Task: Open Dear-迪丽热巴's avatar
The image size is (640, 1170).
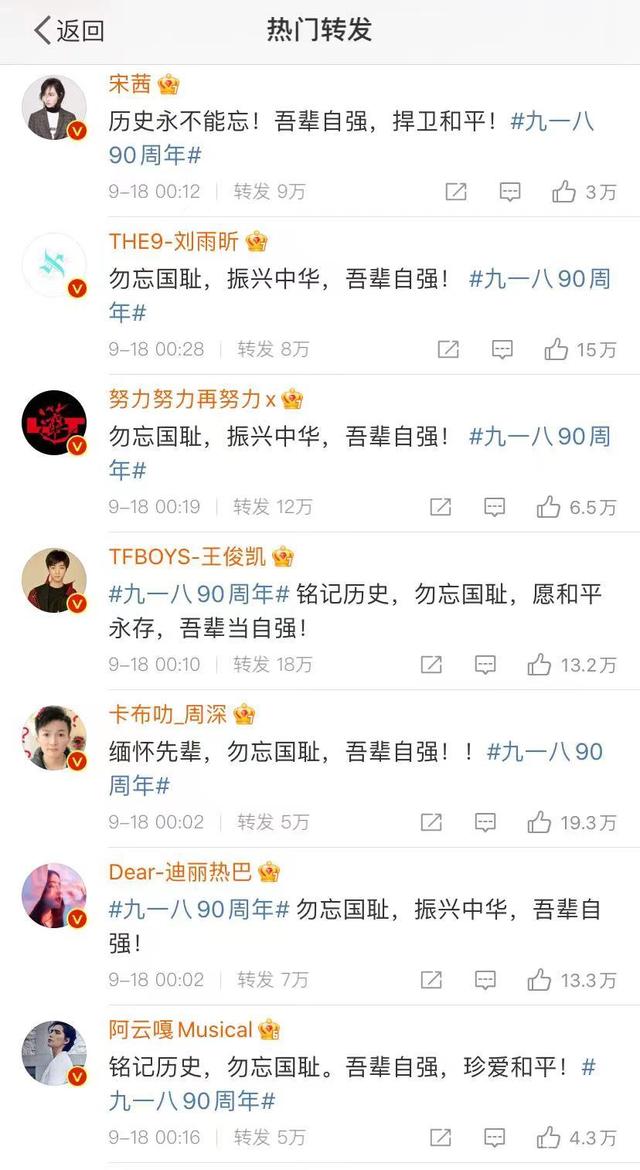Action: [x=54, y=896]
